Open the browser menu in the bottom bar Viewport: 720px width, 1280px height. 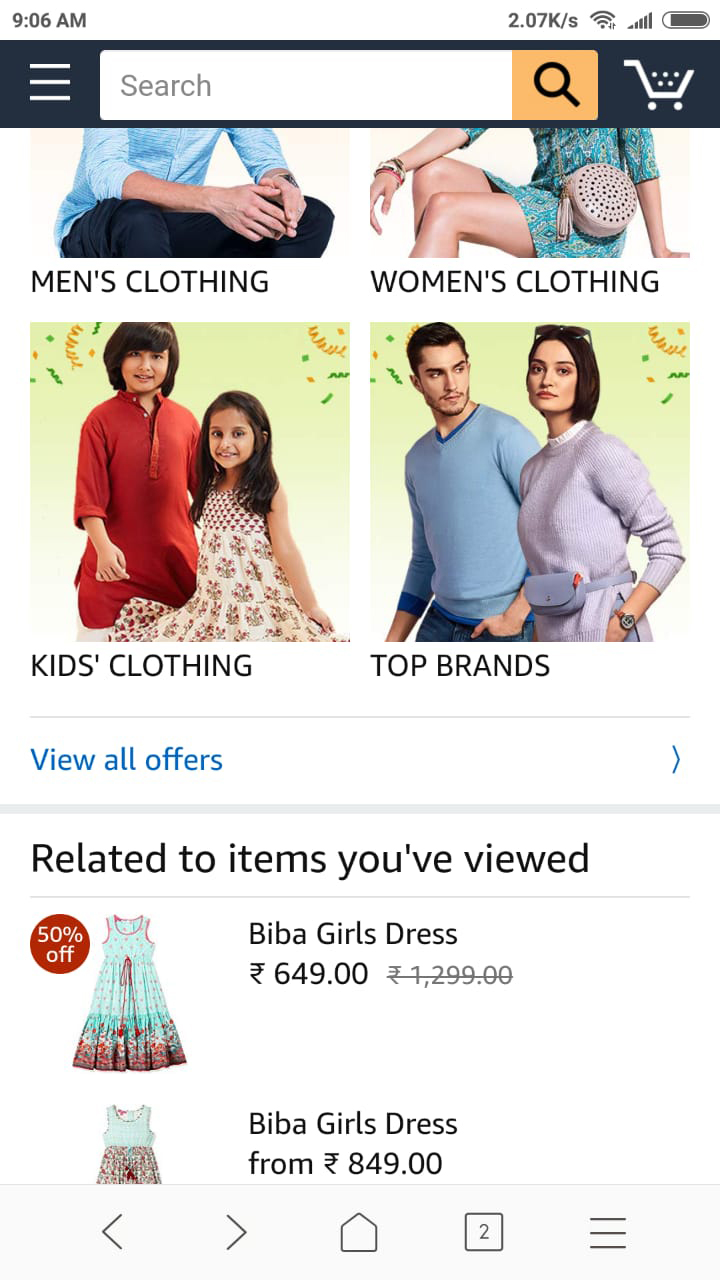607,1232
